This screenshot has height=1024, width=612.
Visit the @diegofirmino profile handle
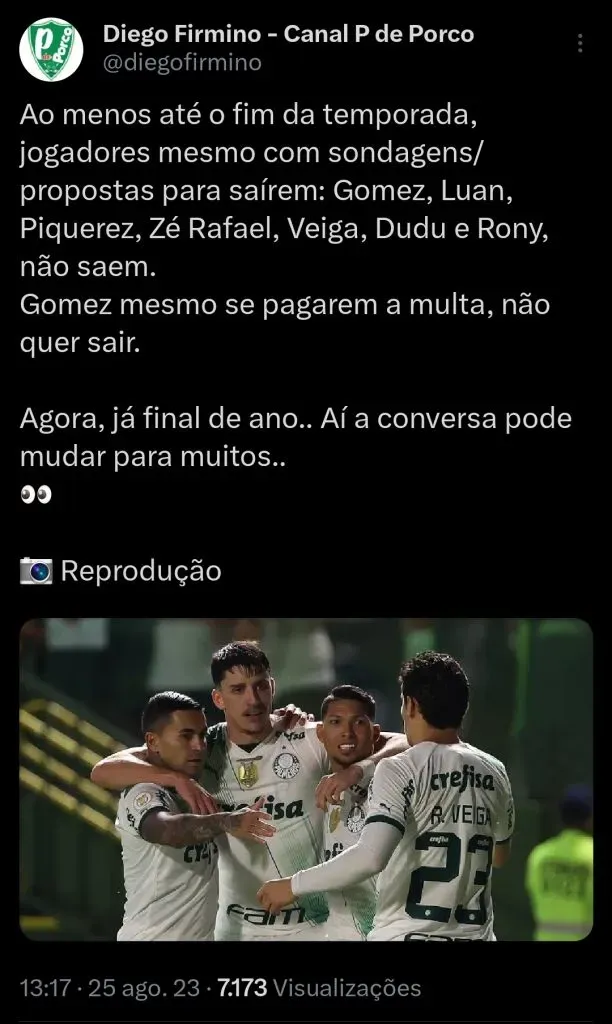click(182, 63)
